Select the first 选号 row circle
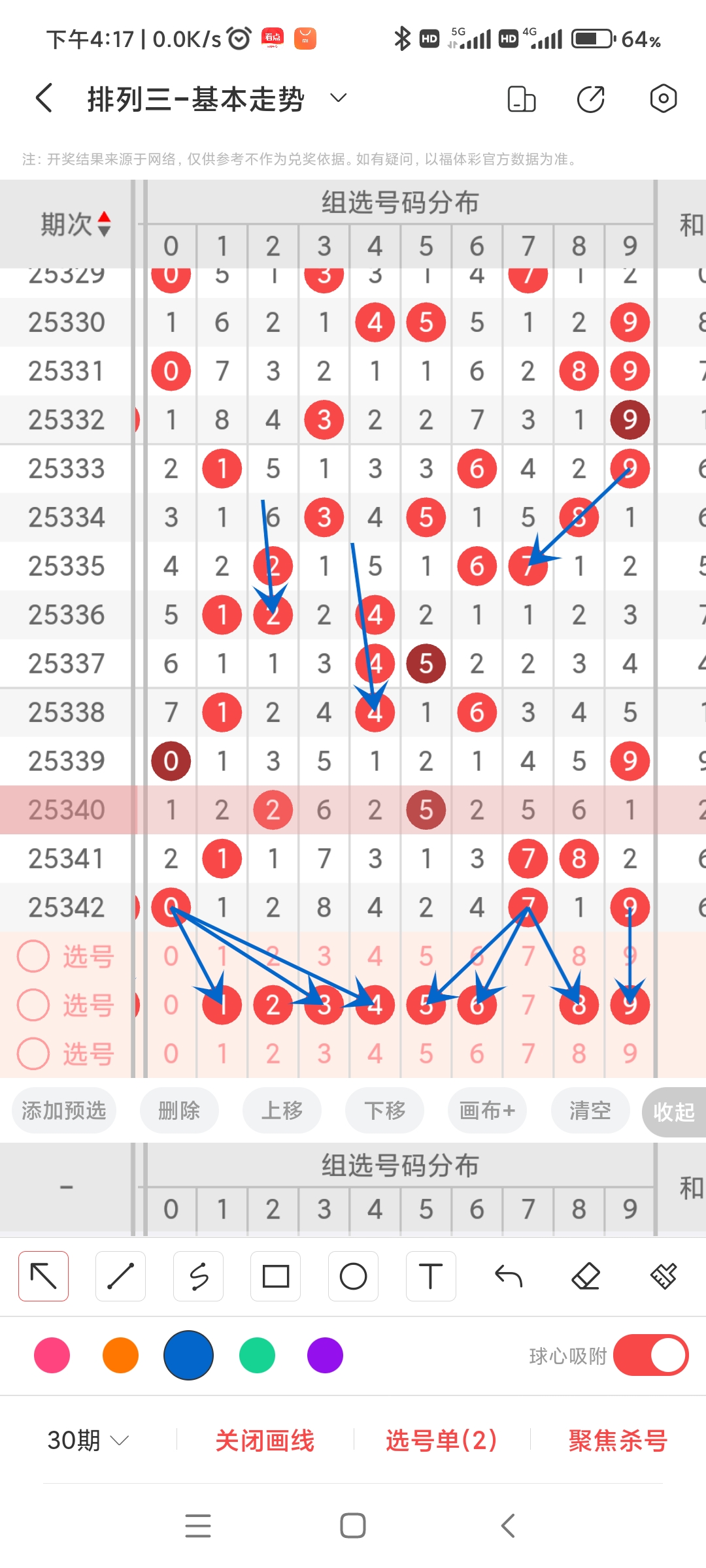 [x=33, y=956]
